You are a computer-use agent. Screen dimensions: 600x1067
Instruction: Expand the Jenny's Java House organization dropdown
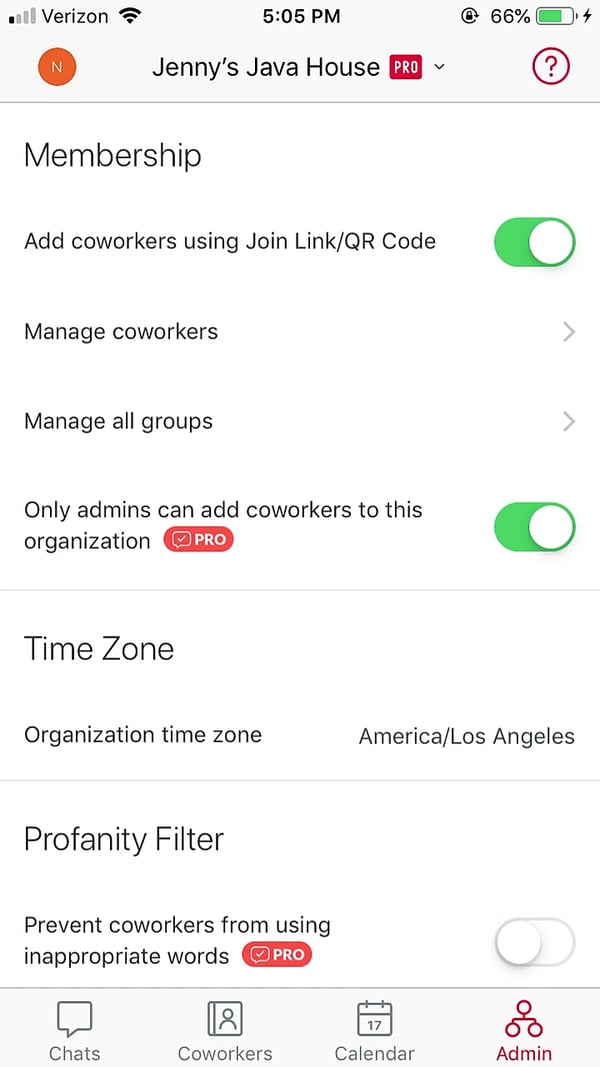coord(299,67)
